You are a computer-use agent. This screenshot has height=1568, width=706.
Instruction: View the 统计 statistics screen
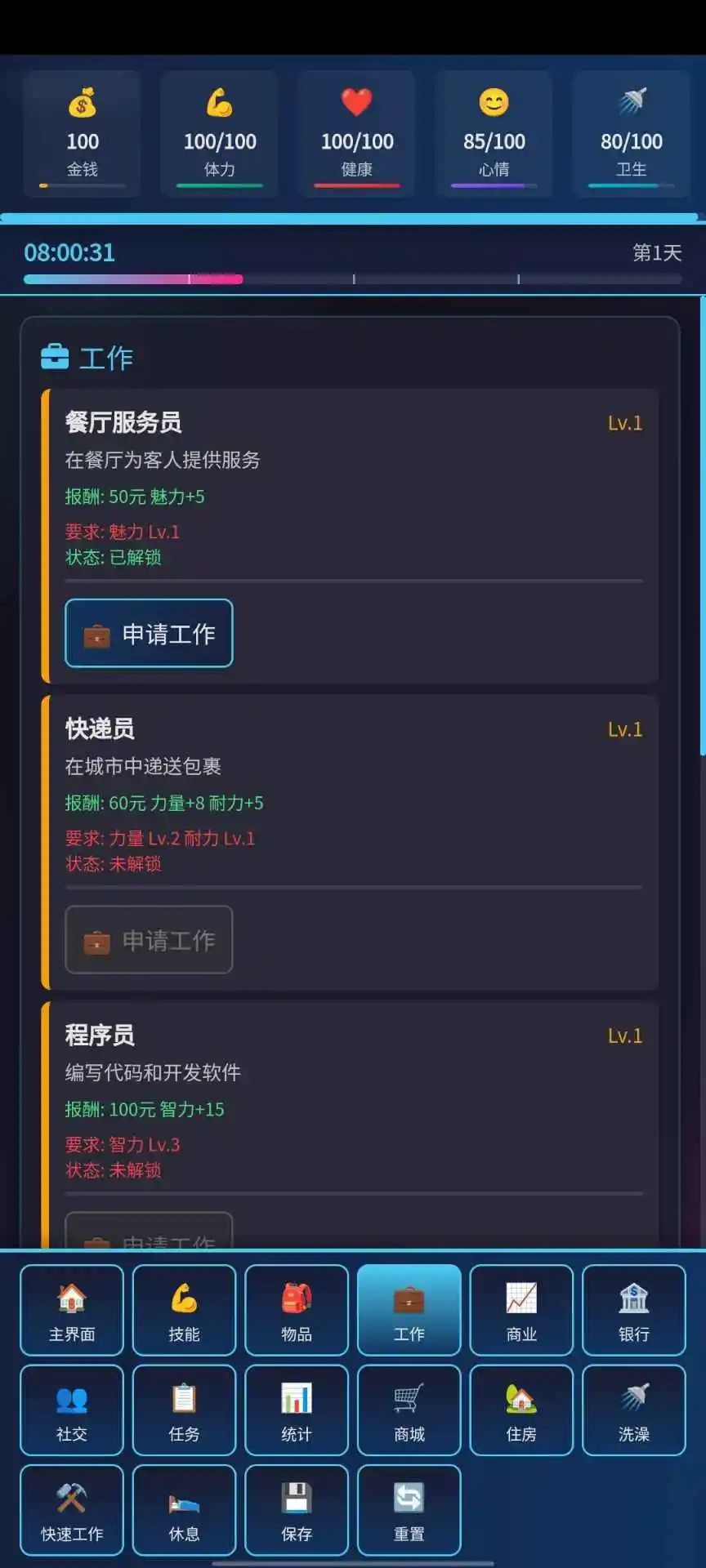click(x=297, y=1410)
